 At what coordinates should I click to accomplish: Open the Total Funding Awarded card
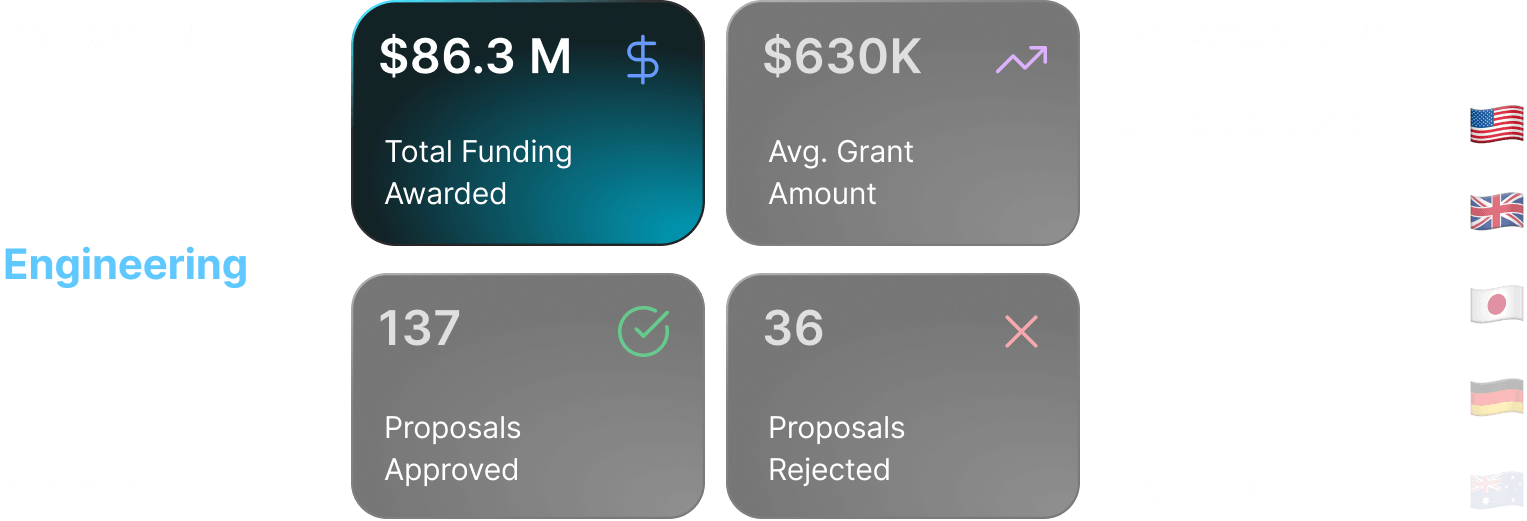pos(527,123)
